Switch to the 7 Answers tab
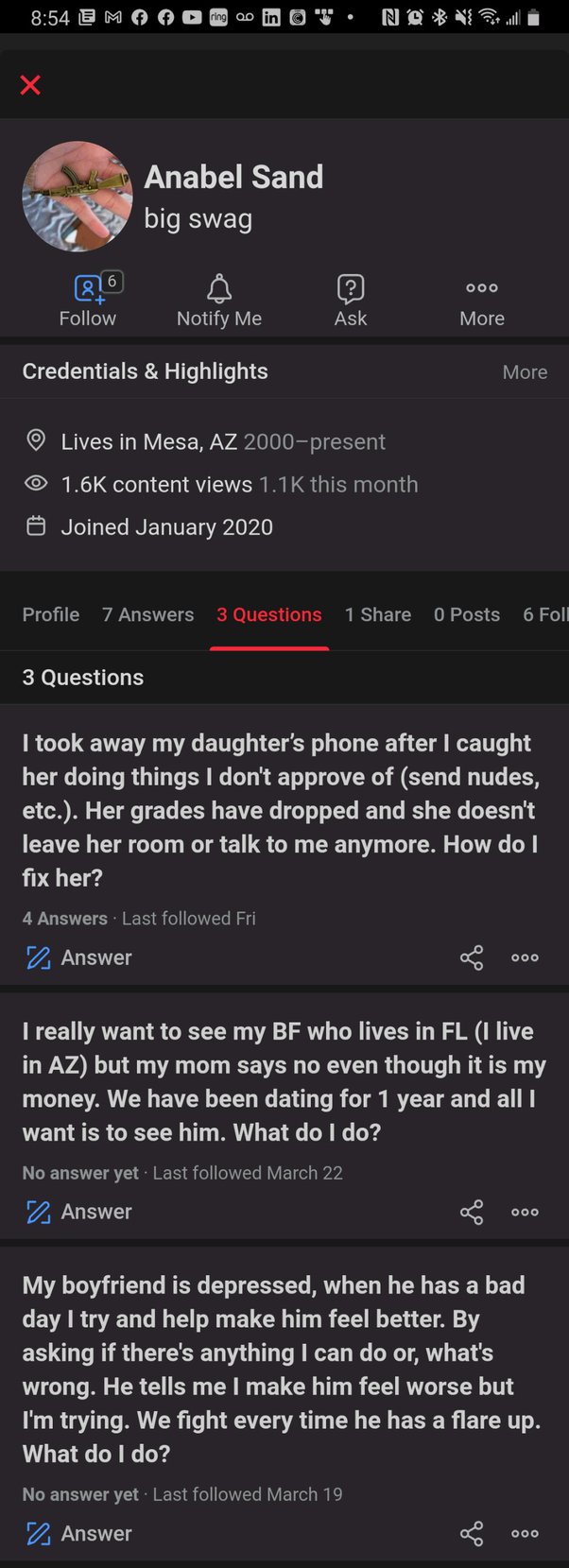Screen dimensions: 569x1568 (x=147, y=614)
